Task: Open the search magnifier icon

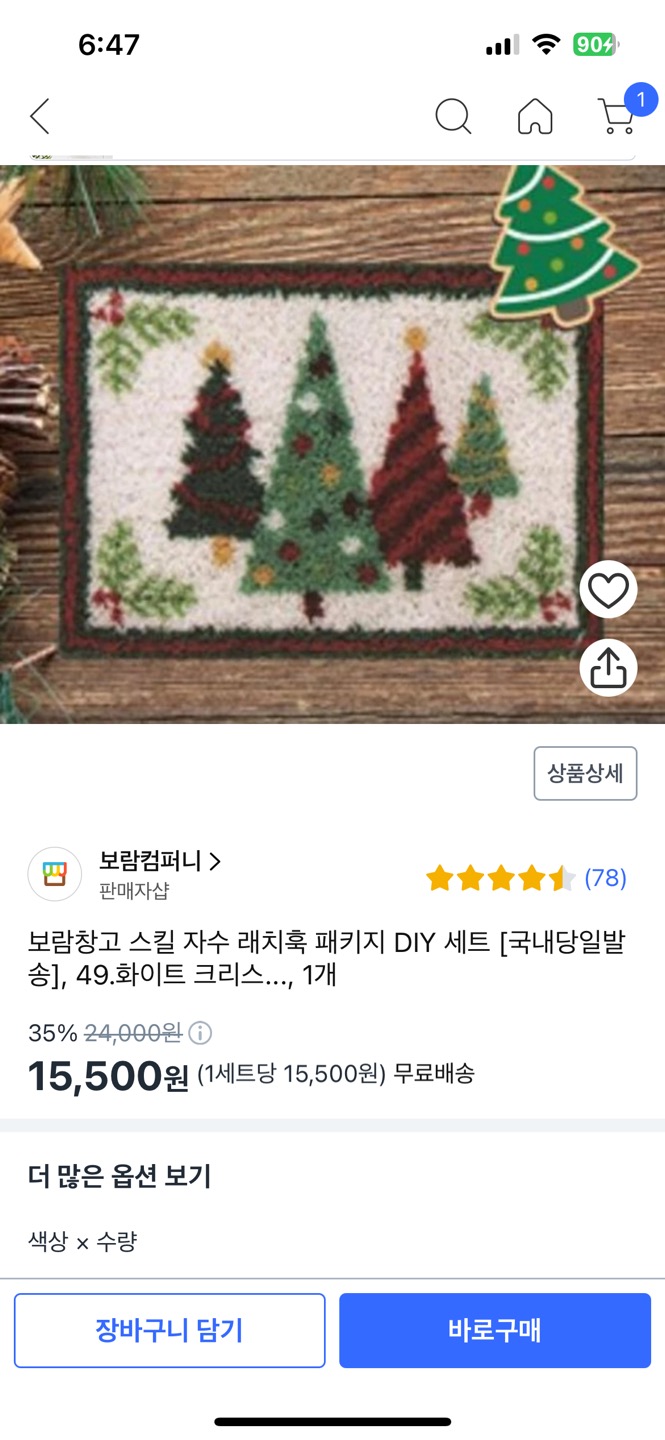Action: point(453,117)
